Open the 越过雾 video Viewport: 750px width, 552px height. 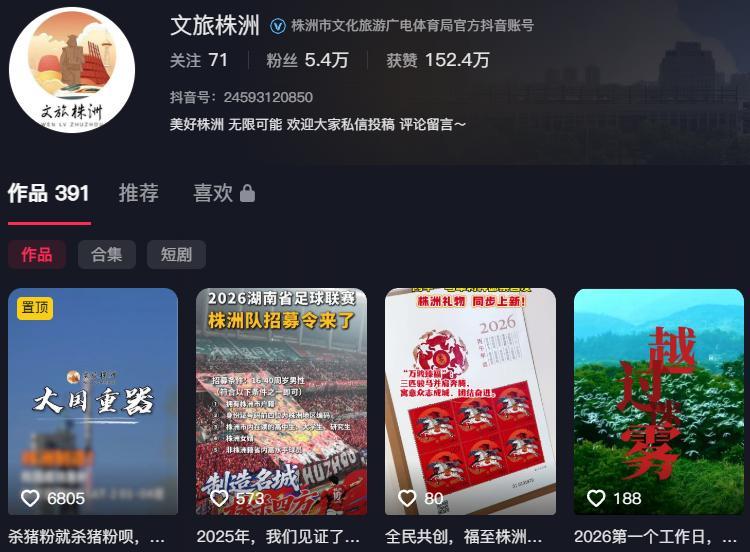[658, 402]
